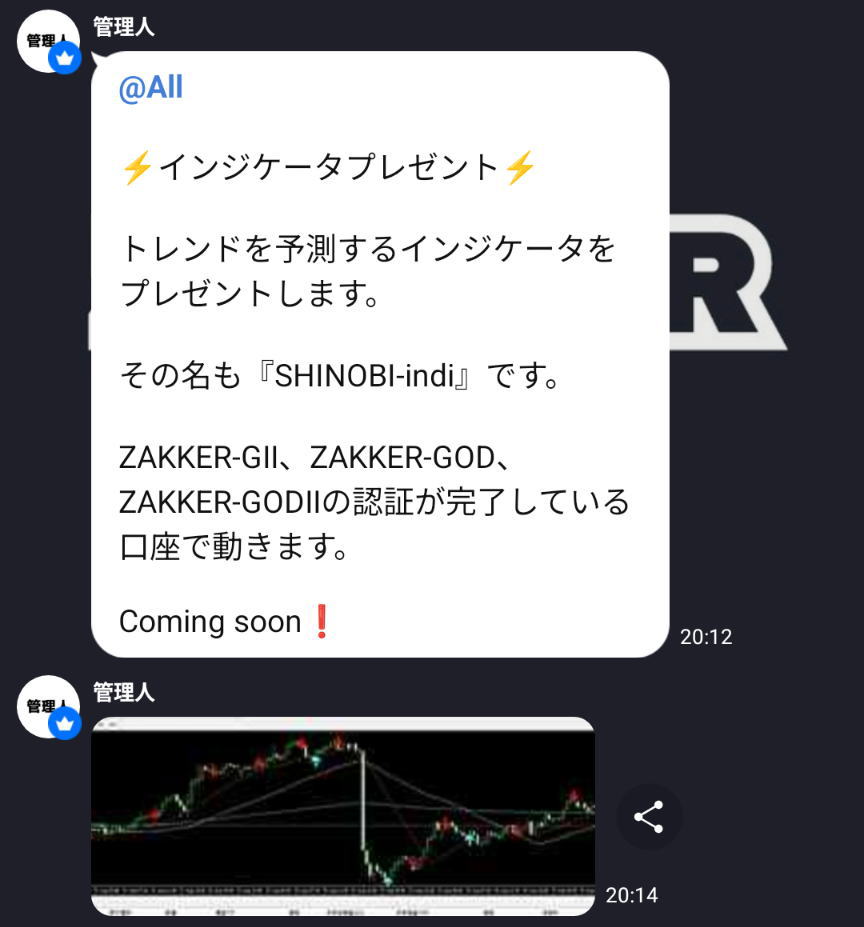The height and width of the screenshot is (927, 864).
Task: Open the trading chart image sent at 20:14
Action: (x=342, y=814)
